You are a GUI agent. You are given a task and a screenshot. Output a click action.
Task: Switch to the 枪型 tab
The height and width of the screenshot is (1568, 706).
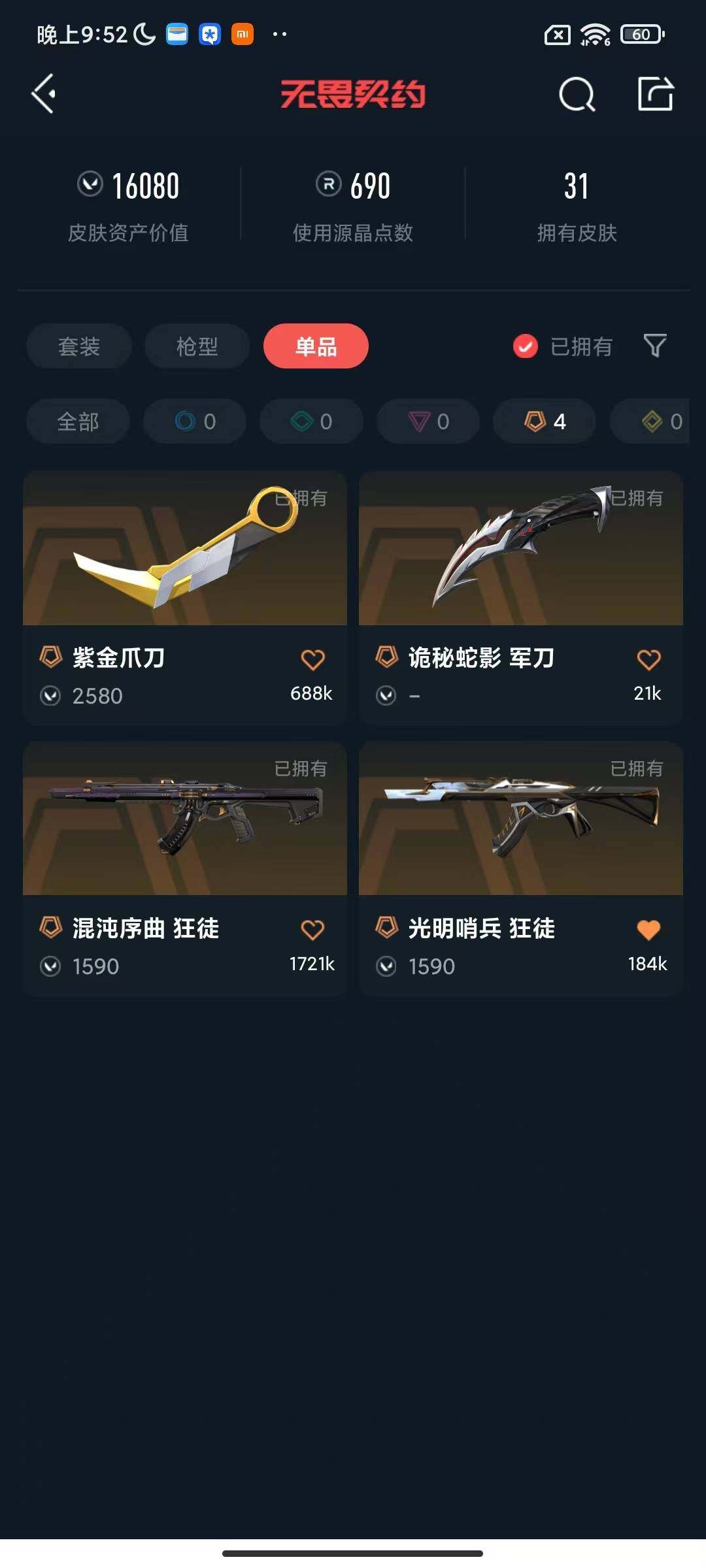(x=197, y=346)
